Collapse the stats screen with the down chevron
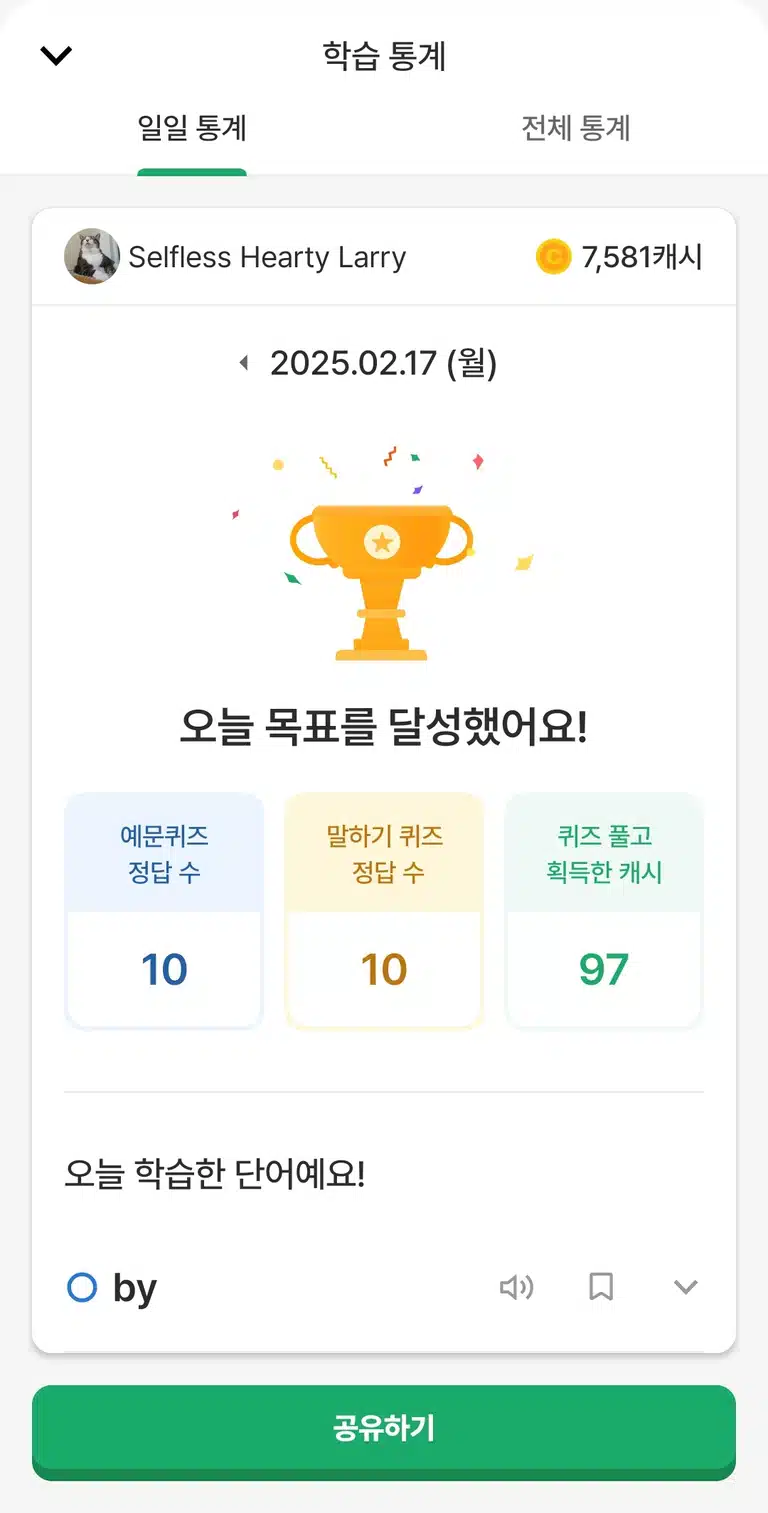The height and width of the screenshot is (1513, 768). (x=56, y=56)
